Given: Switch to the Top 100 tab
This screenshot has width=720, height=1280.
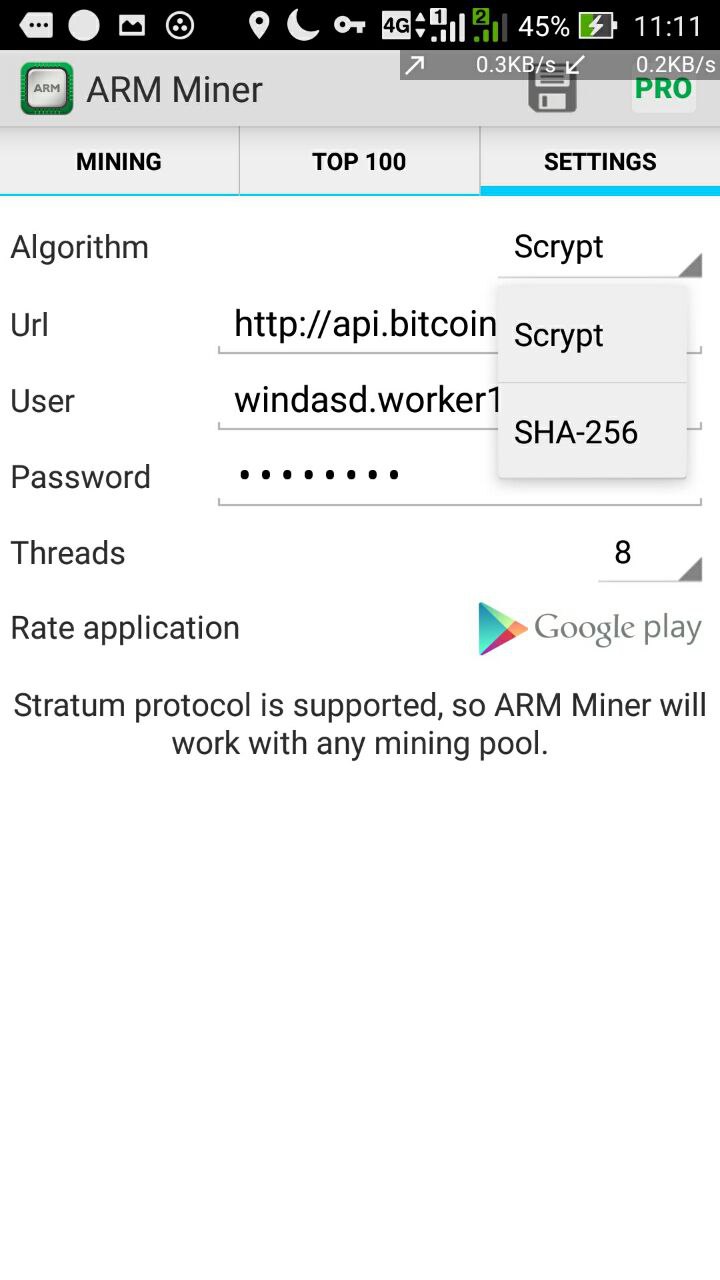Looking at the screenshot, I should click(359, 161).
